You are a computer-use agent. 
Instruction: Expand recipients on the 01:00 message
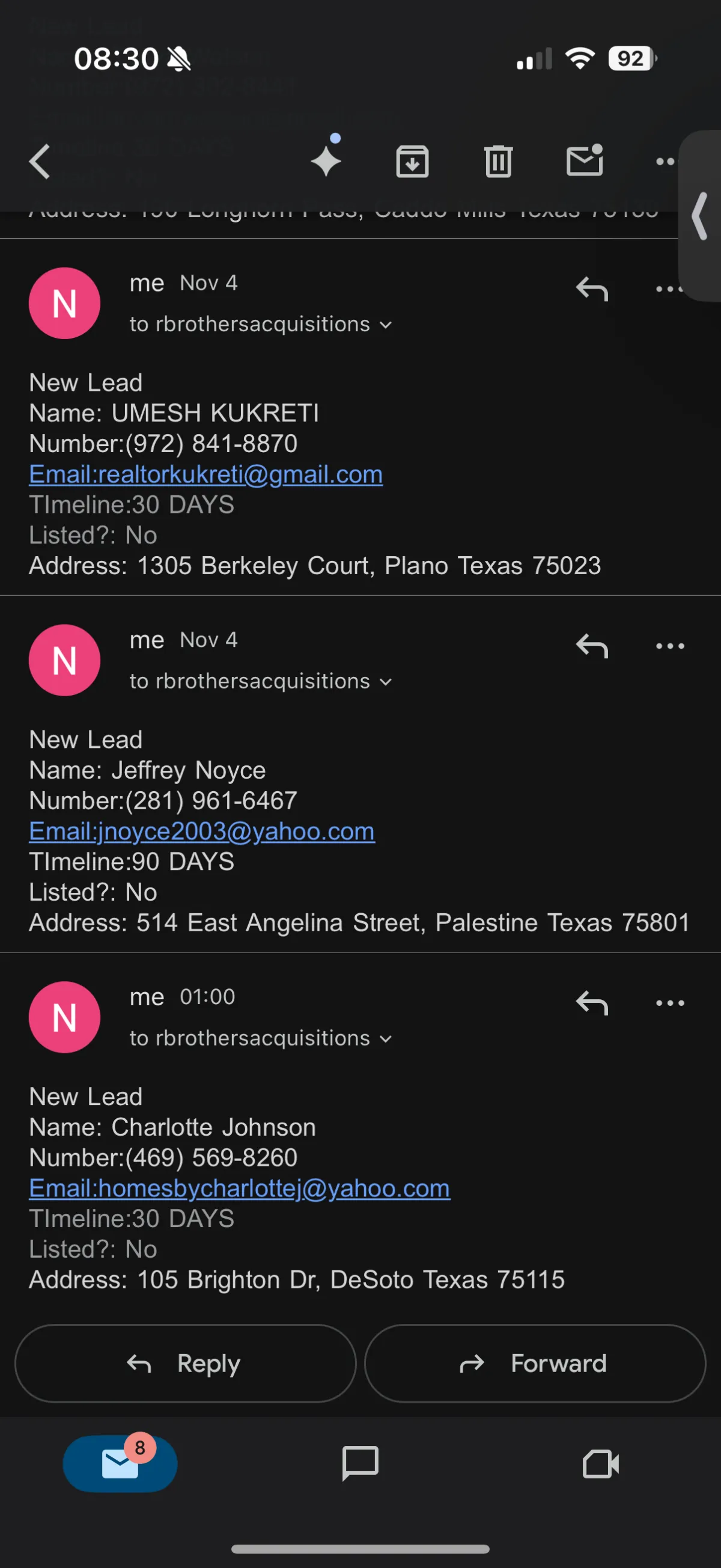coord(385,1039)
